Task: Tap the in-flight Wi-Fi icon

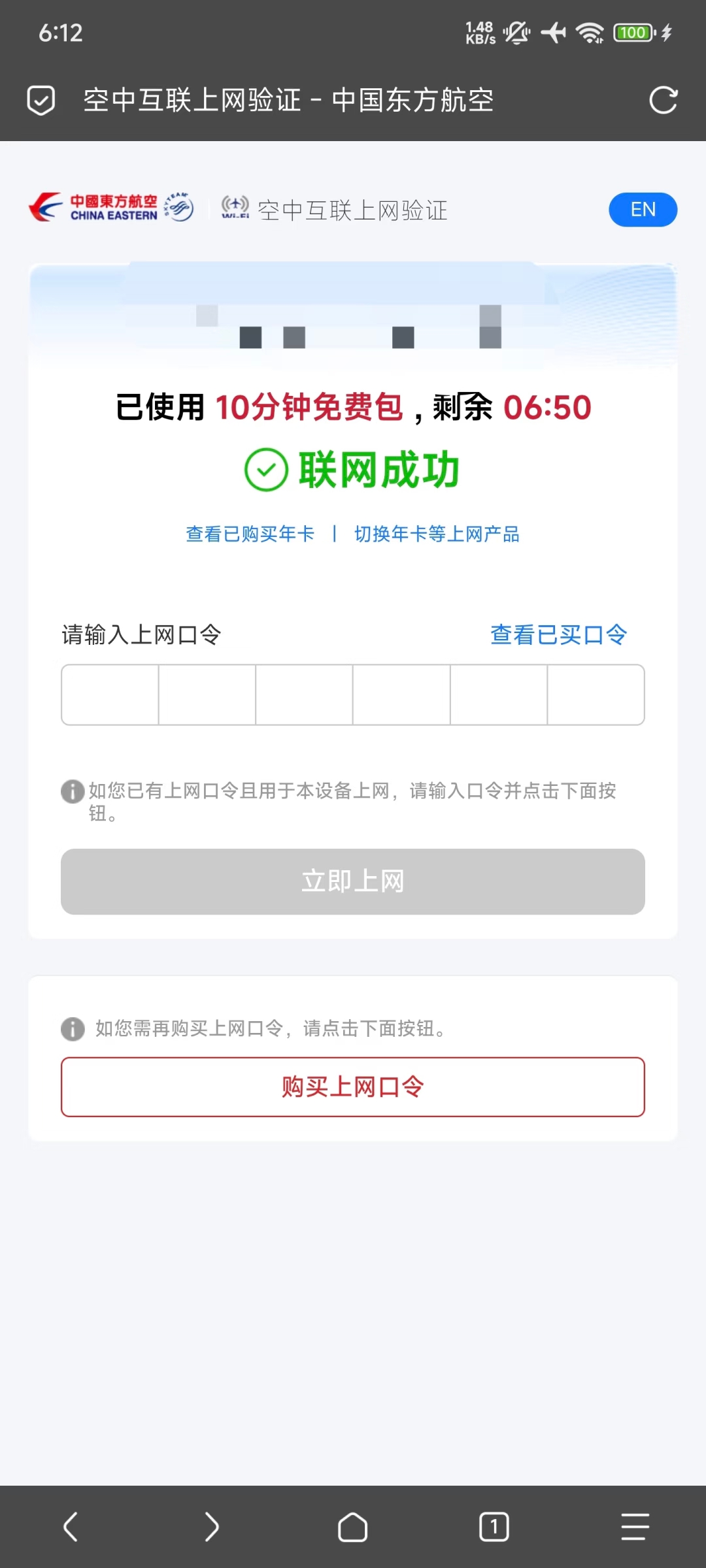Action: point(236,208)
